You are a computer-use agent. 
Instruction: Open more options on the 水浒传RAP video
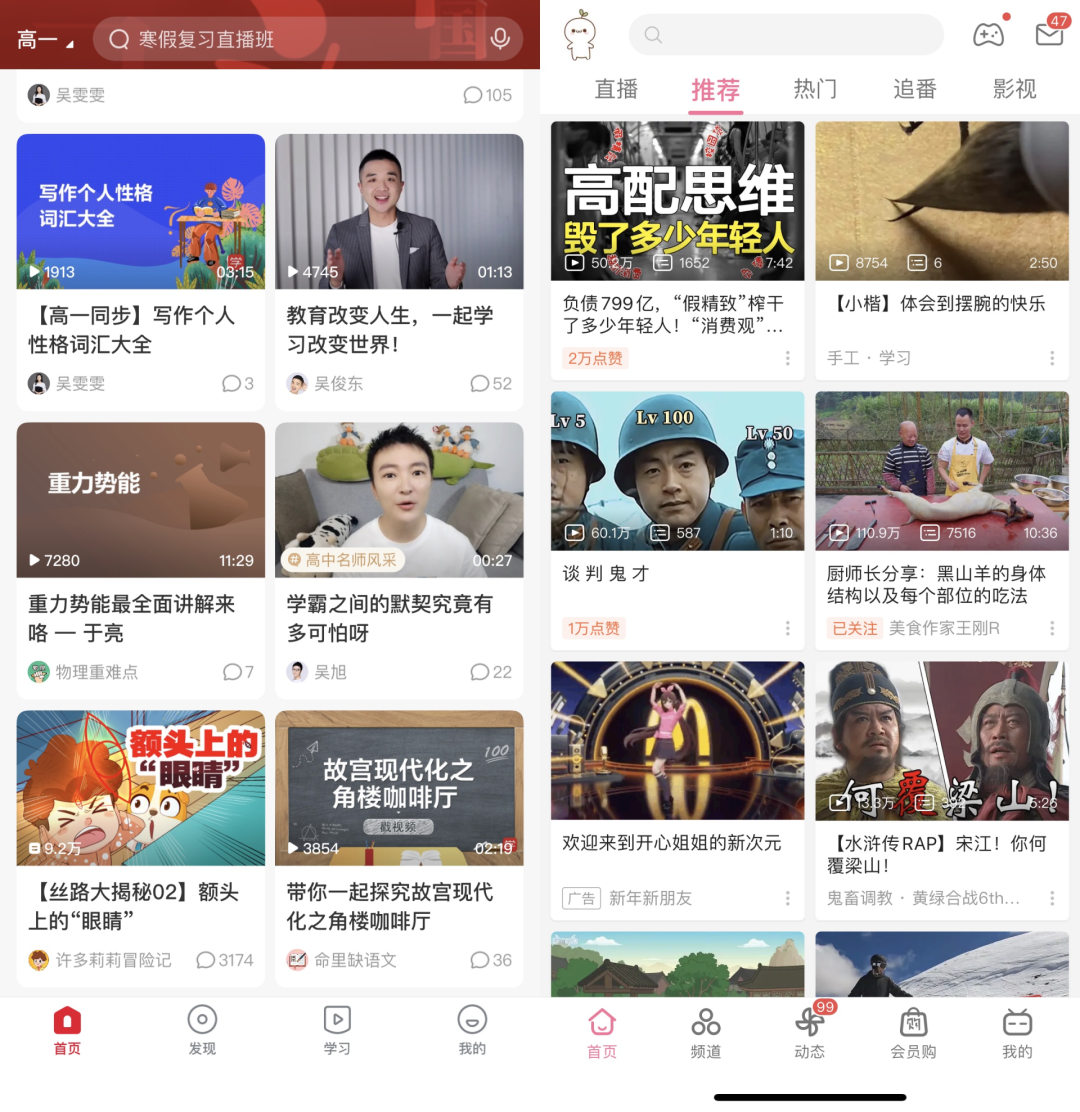(1052, 898)
